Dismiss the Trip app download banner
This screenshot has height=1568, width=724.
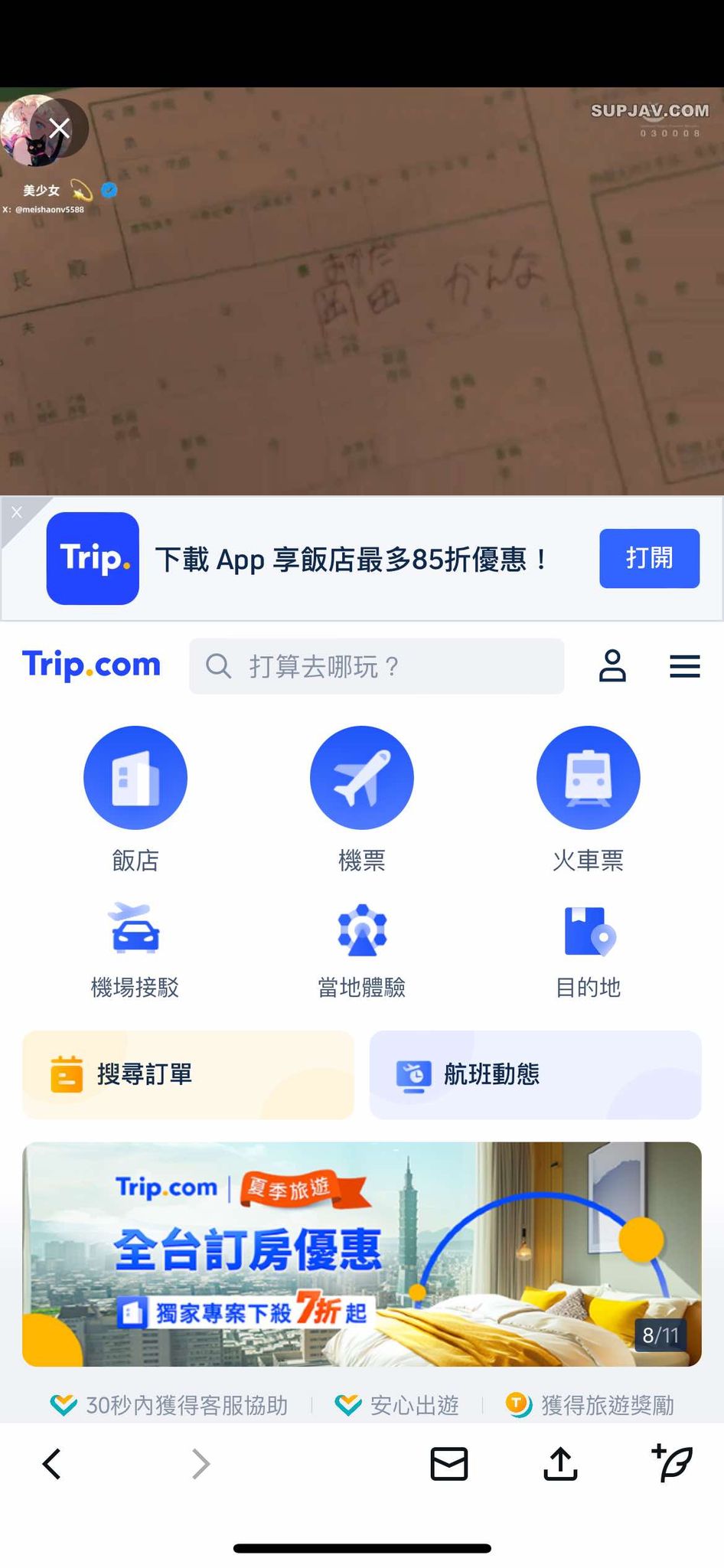(17, 512)
